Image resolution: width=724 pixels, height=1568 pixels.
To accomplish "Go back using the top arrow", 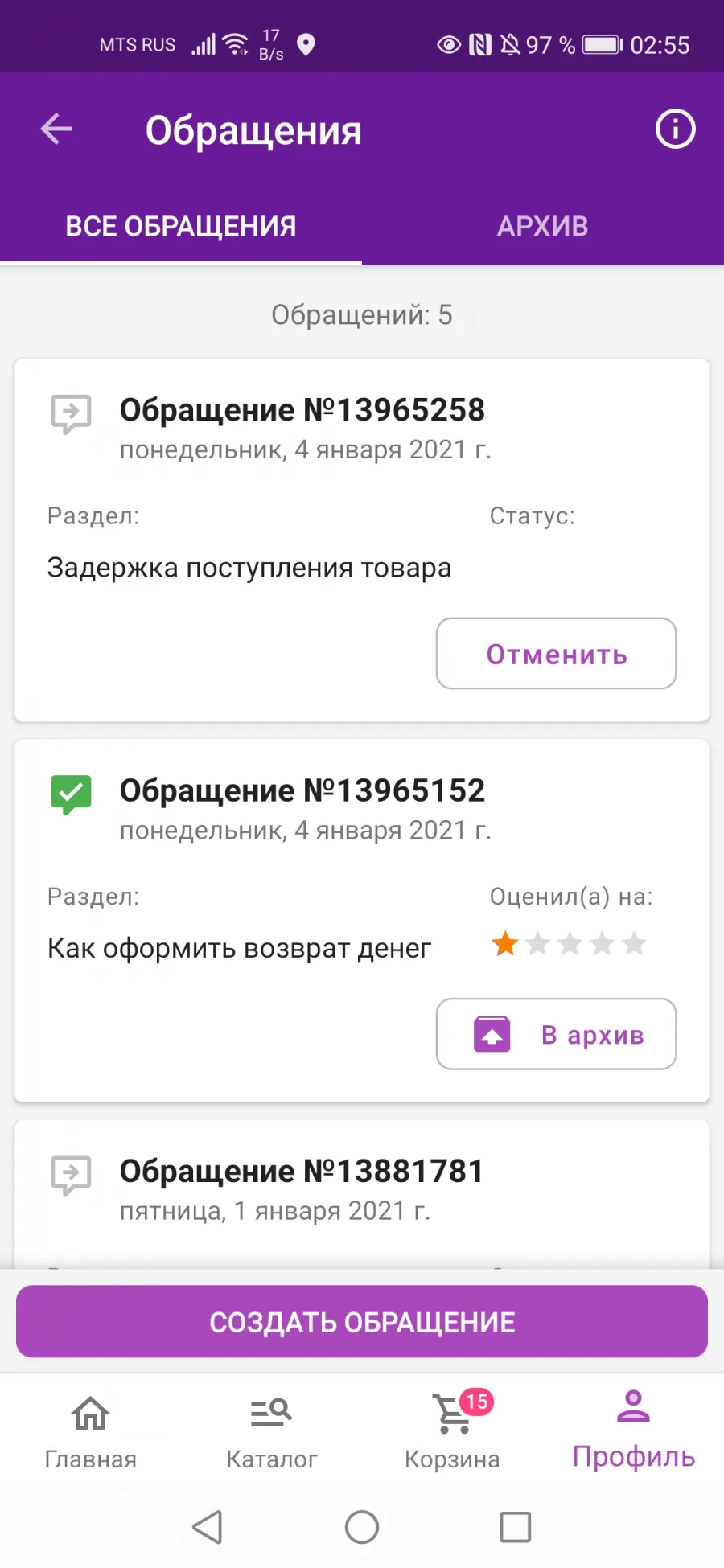I will point(56,129).
